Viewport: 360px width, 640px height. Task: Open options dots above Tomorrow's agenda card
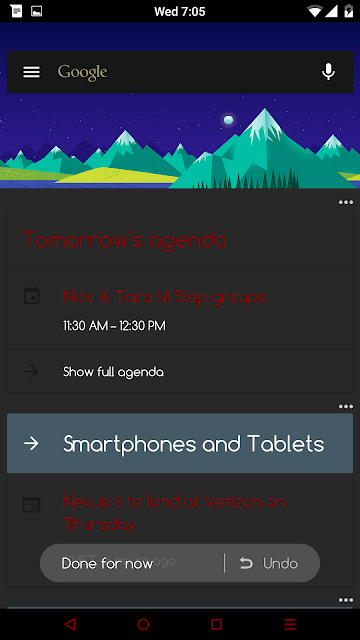(346, 202)
